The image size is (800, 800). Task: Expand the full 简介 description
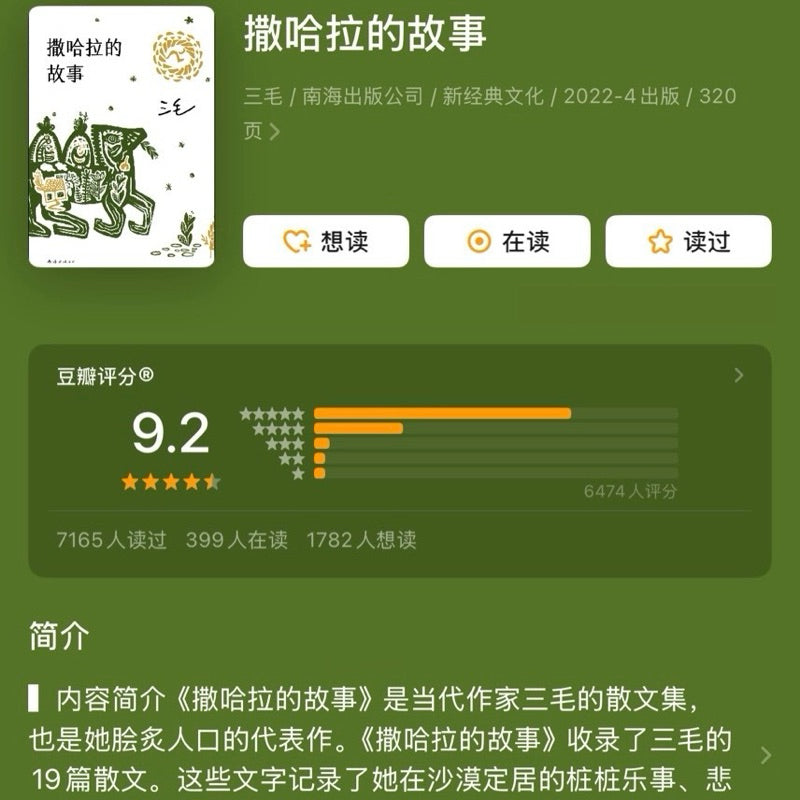click(766, 755)
